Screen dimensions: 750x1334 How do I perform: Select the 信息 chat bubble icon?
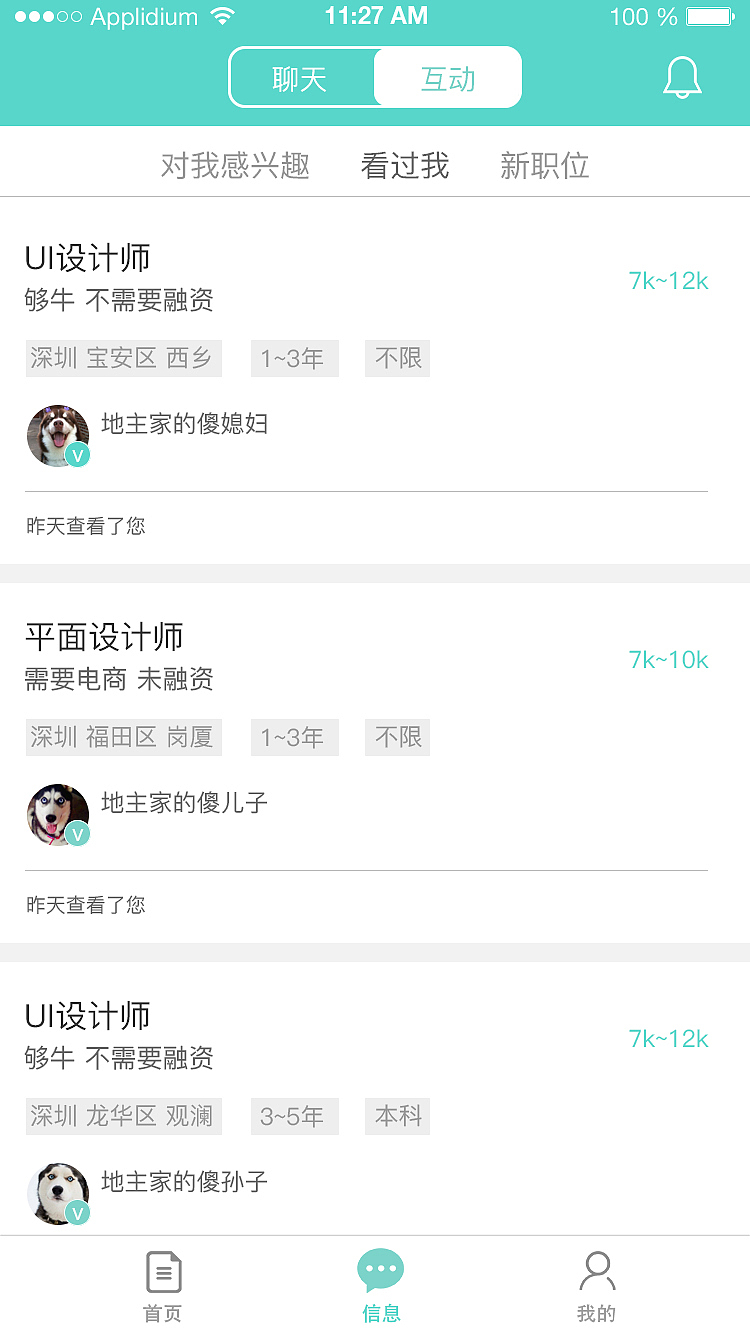(x=380, y=1268)
